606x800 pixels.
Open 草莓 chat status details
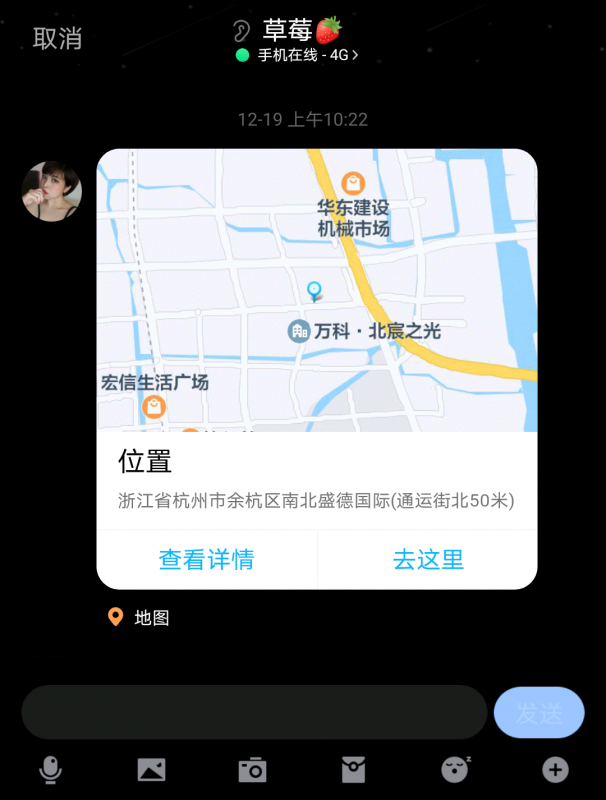(297, 55)
